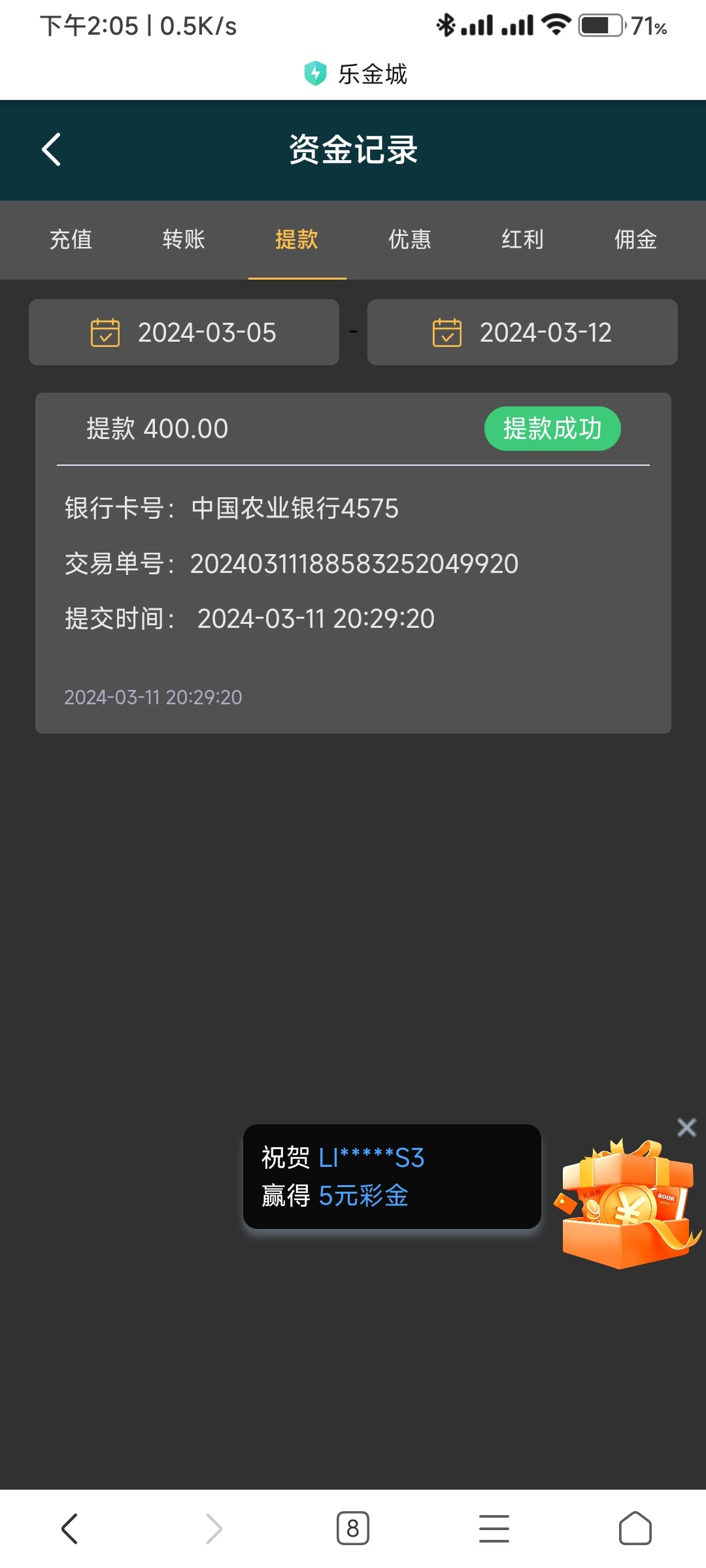This screenshot has width=706, height=1568.
Task: Open the 佣金 tab
Action: pyautogui.click(x=635, y=239)
